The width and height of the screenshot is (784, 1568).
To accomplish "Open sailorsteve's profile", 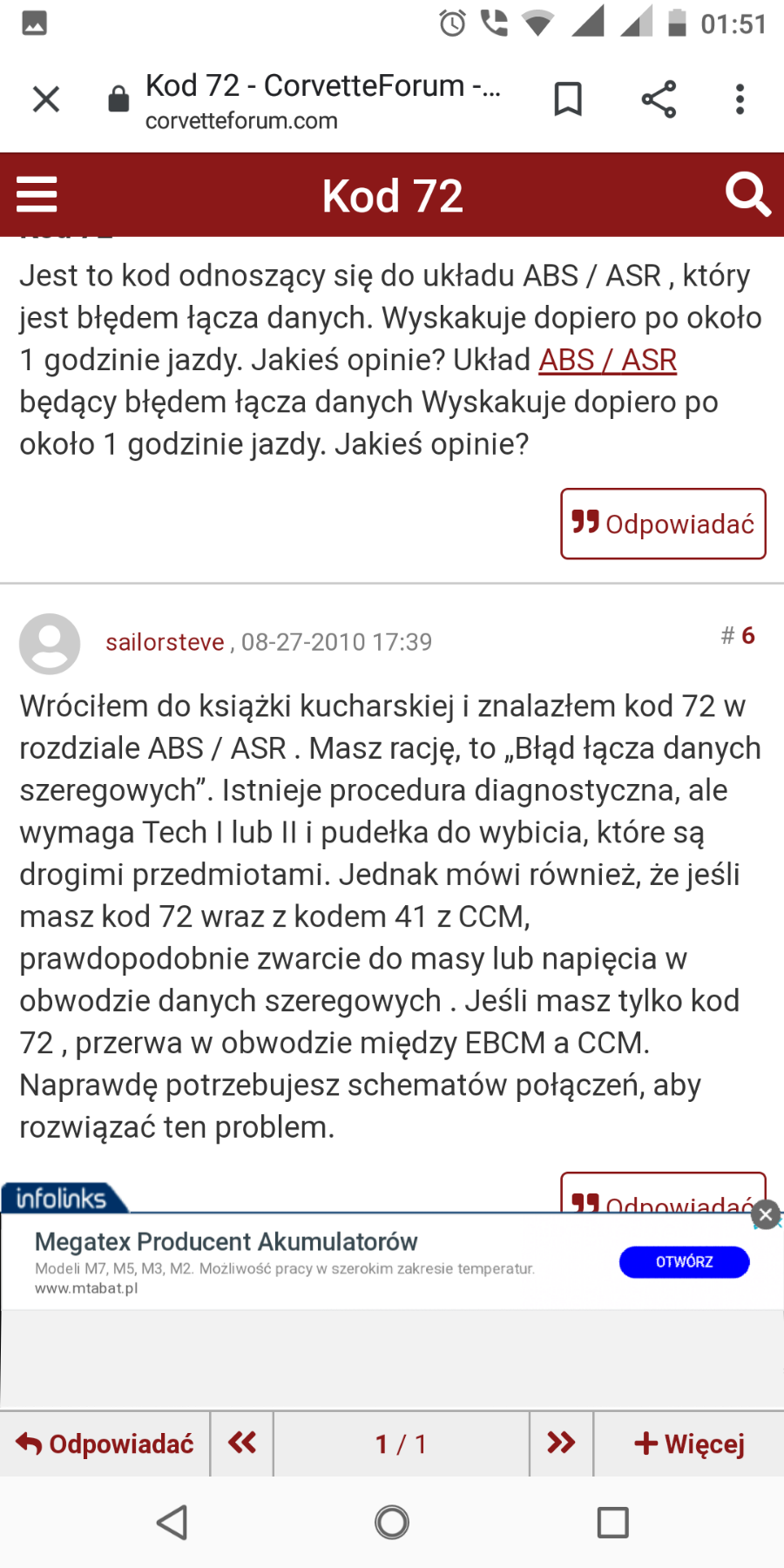I will (165, 642).
